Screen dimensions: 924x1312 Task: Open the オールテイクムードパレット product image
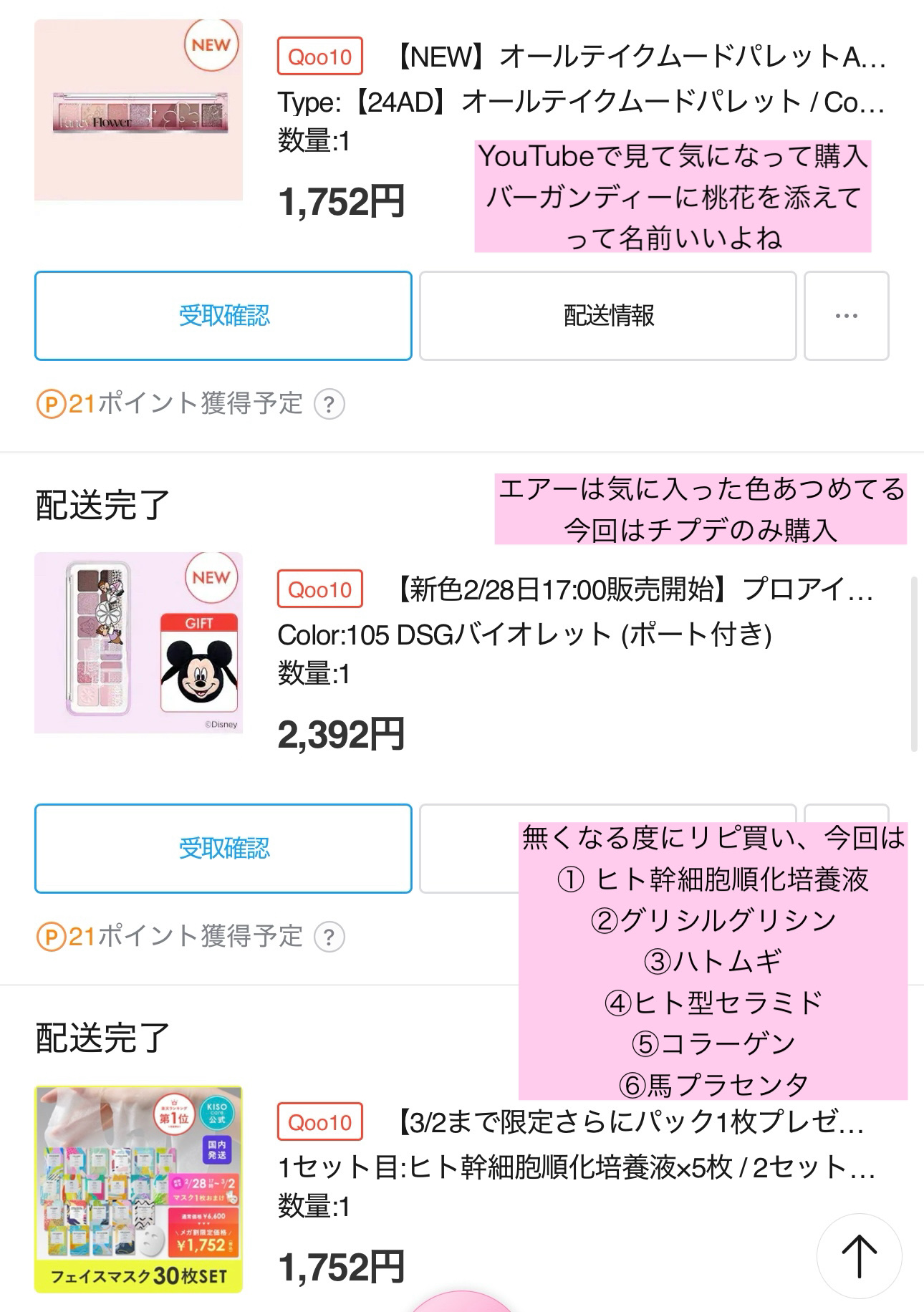[x=138, y=110]
